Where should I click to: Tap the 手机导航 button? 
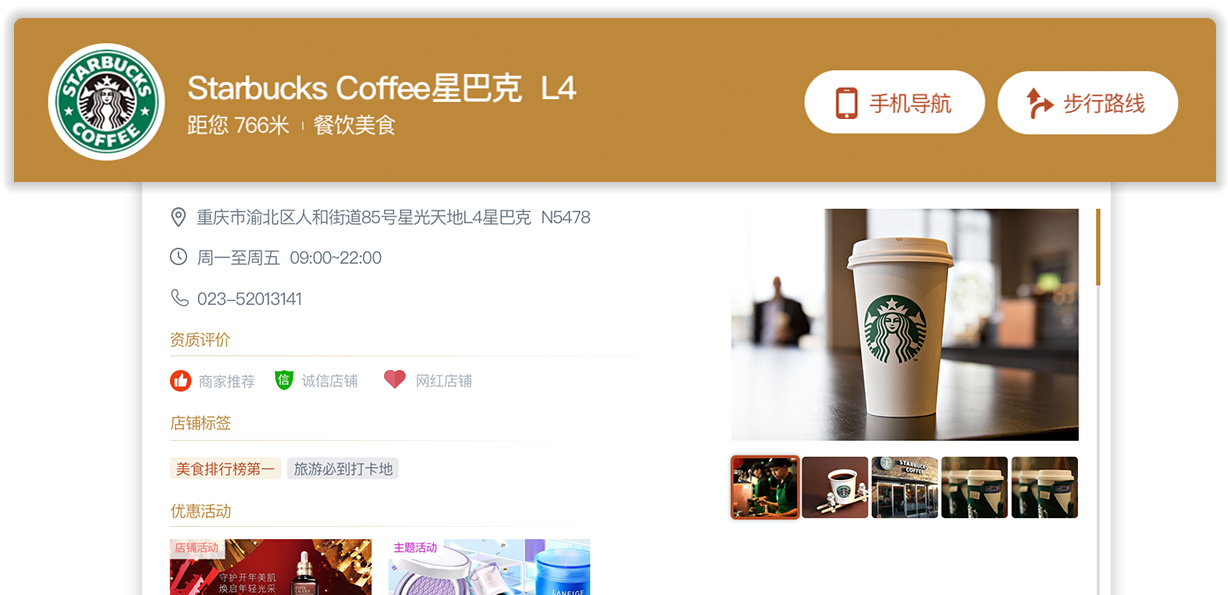pyautogui.click(x=894, y=102)
